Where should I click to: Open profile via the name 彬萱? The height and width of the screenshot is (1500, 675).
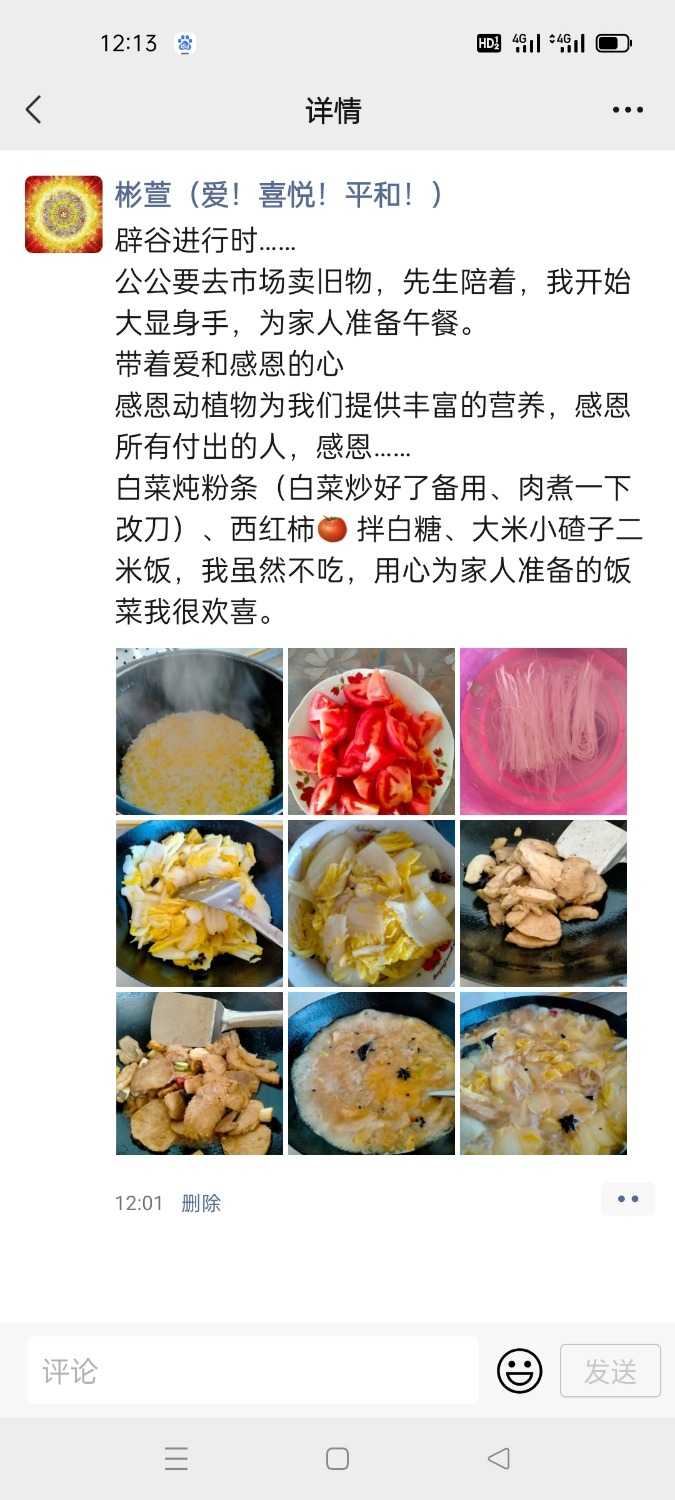[x=142, y=194]
